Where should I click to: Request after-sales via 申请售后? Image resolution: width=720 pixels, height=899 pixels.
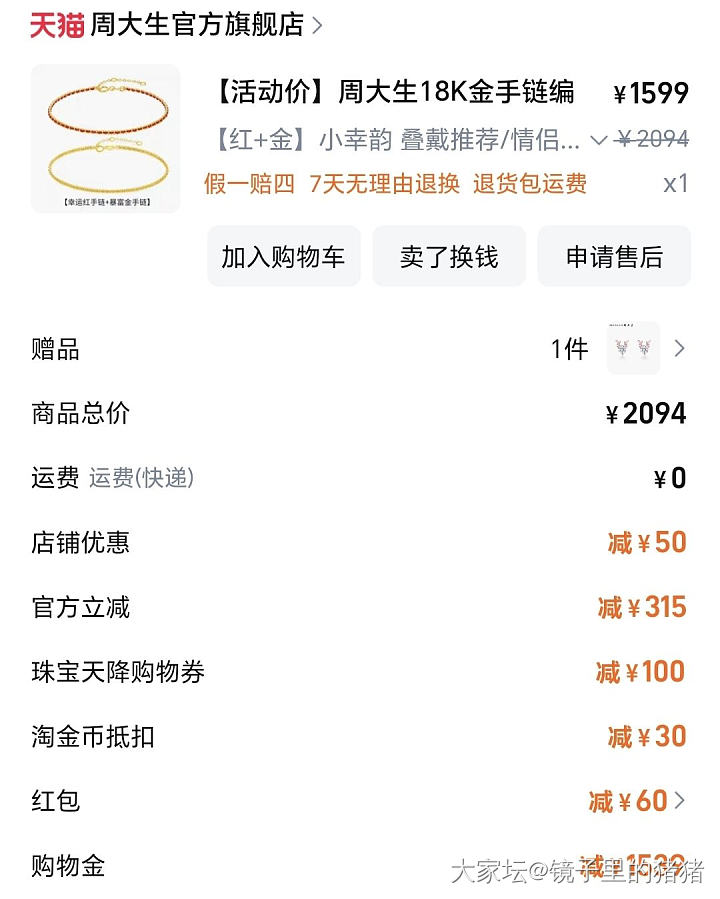(614, 257)
